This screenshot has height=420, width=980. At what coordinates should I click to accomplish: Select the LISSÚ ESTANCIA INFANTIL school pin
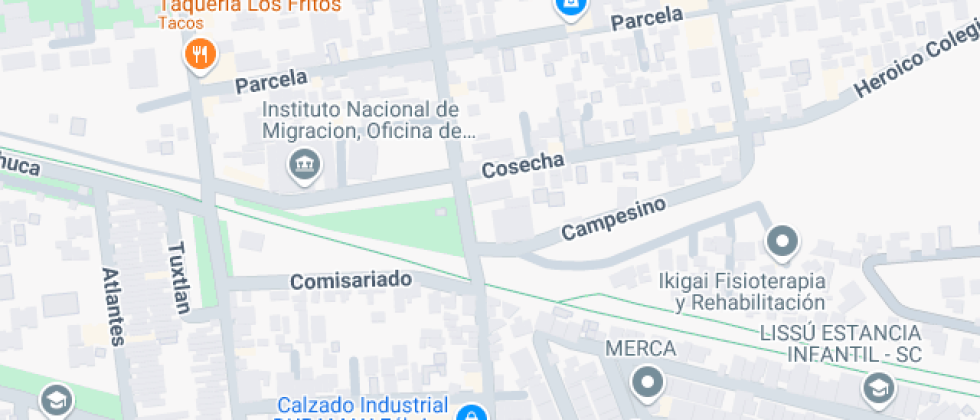[x=878, y=387]
